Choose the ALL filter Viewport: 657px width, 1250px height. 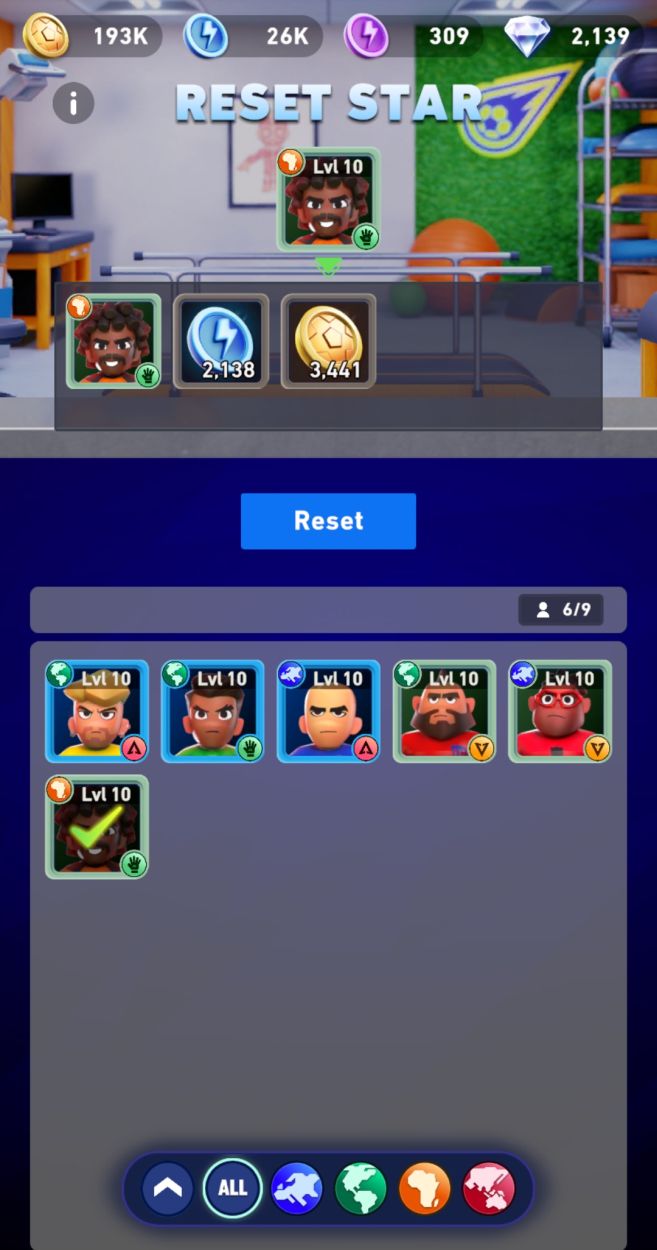click(232, 1188)
